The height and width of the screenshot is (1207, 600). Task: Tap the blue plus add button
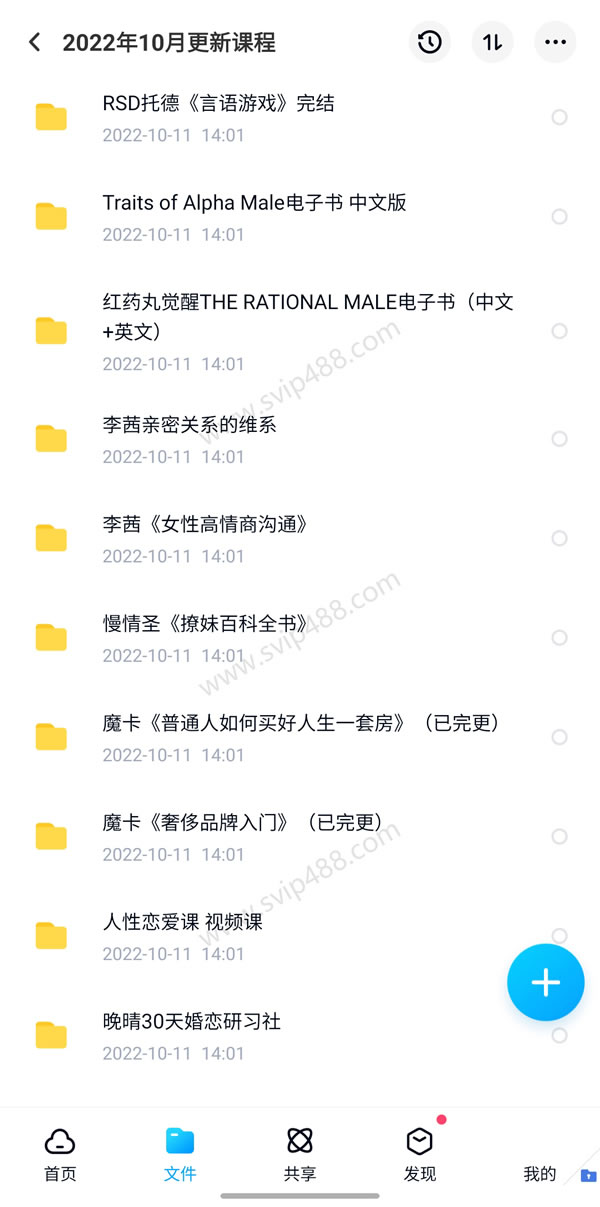tap(545, 982)
